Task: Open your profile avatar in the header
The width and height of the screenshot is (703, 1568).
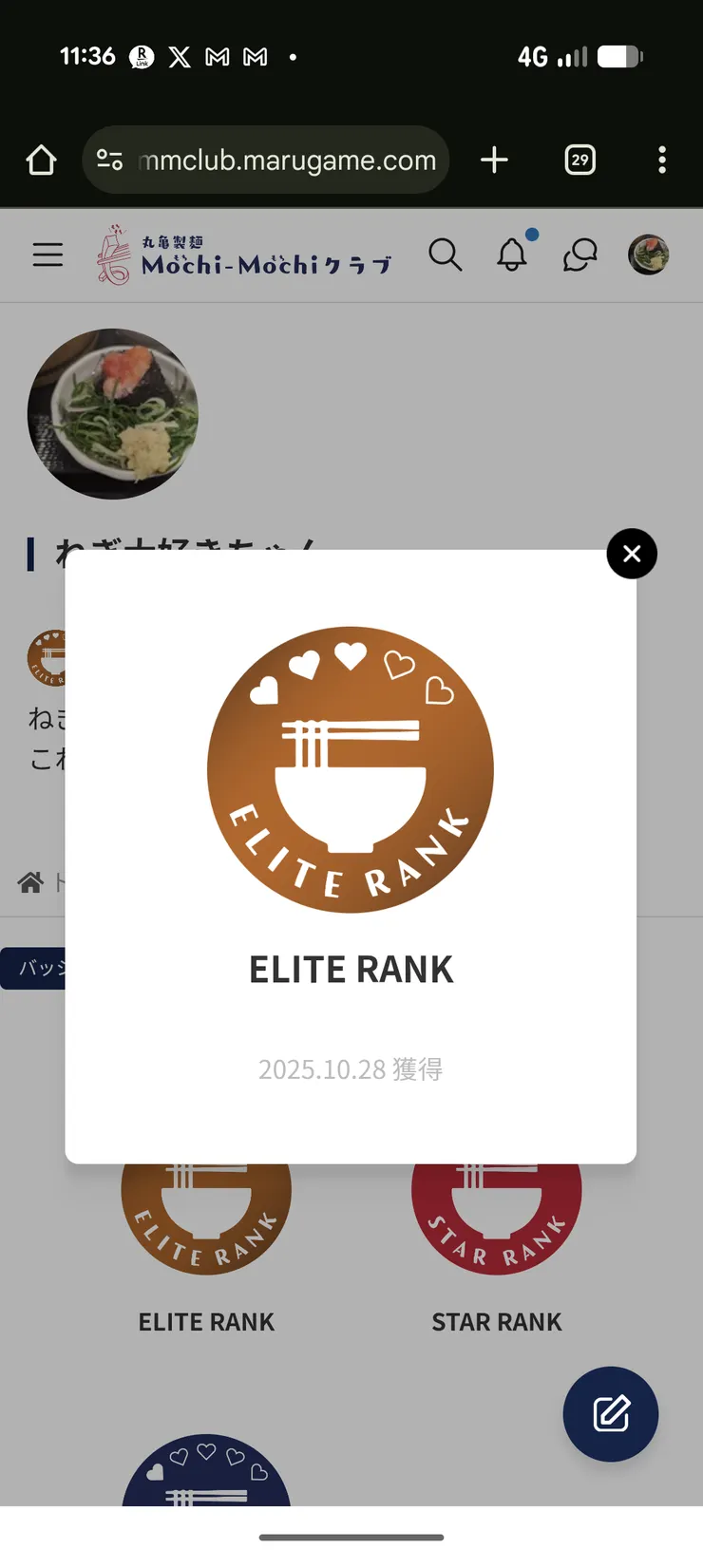Action: [x=649, y=255]
